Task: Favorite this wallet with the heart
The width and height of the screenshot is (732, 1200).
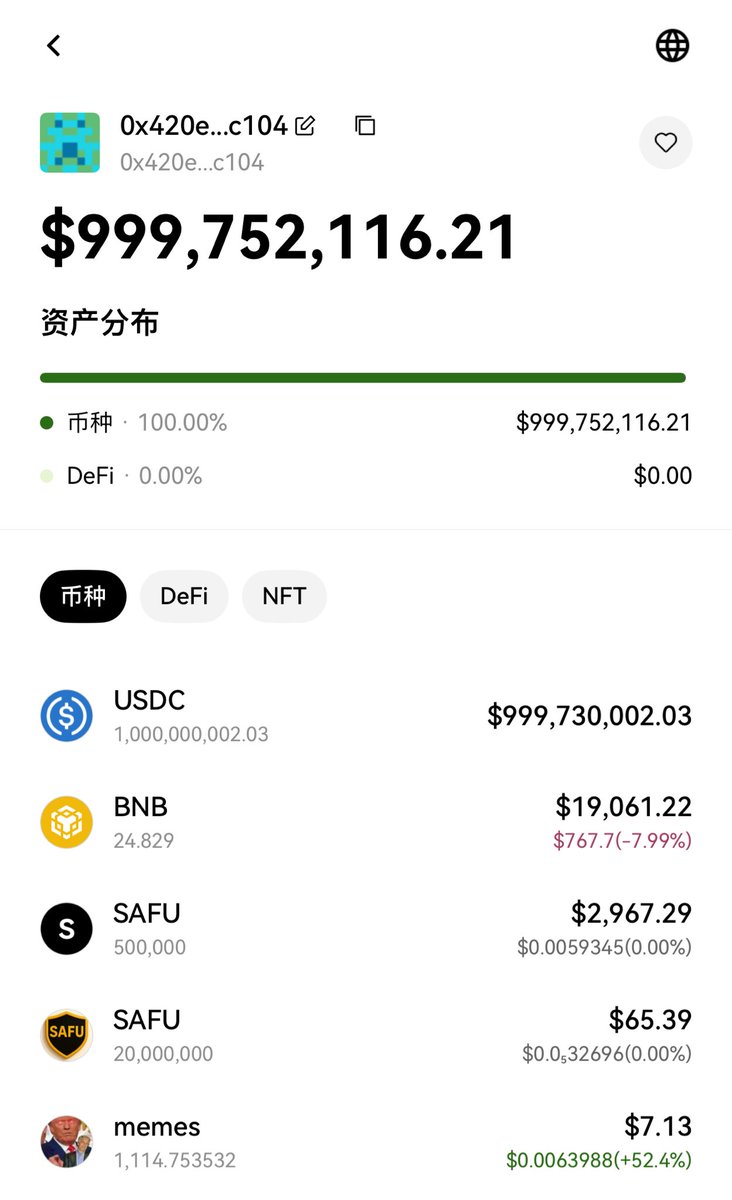Action: (x=666, y=143)
